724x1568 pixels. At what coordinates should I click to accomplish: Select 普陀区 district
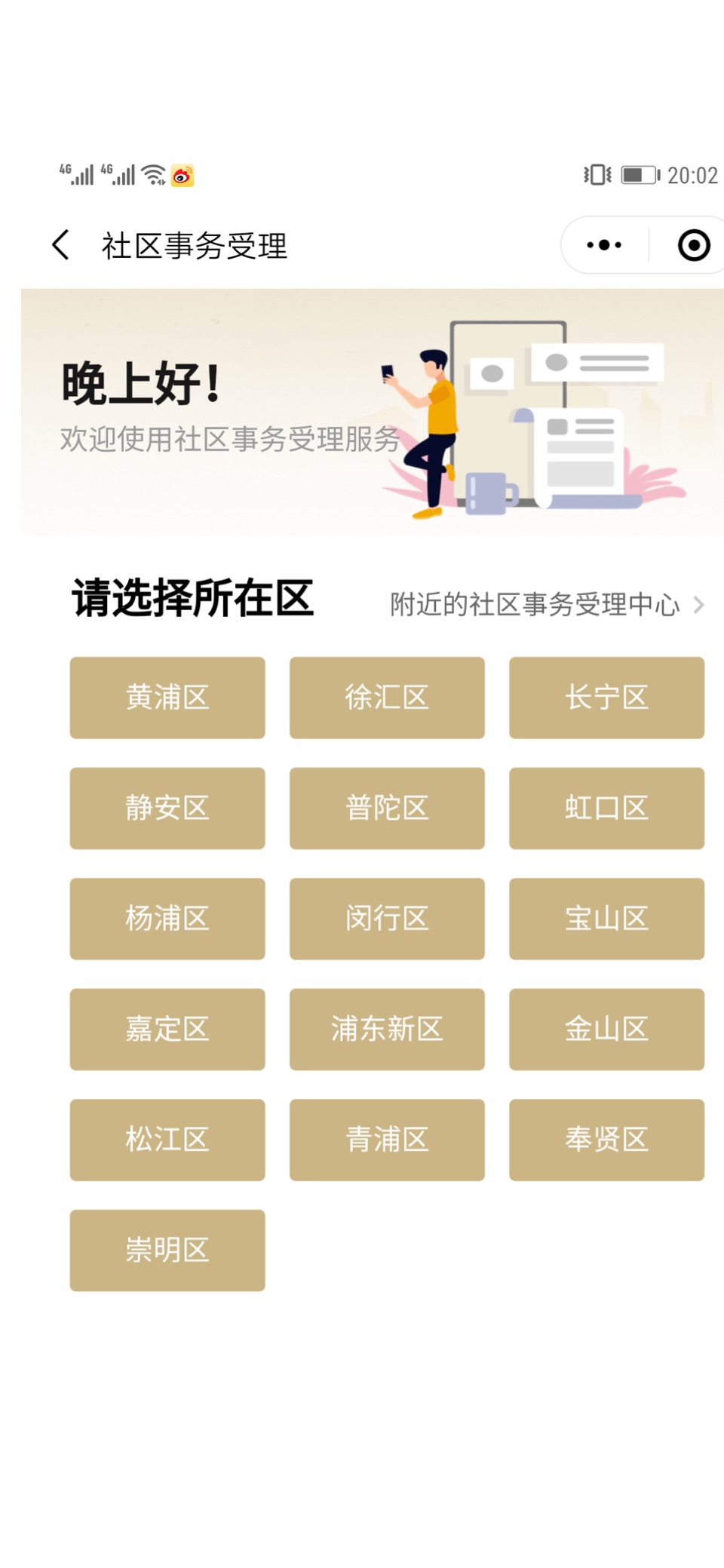[x=387, y=808]
